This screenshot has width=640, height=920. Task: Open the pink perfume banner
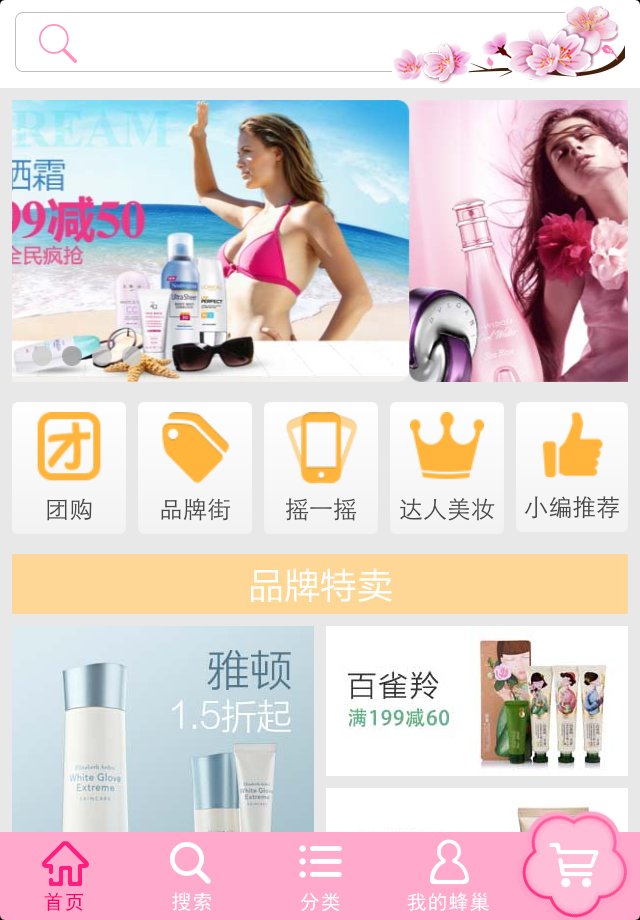(x=518, y=240)
